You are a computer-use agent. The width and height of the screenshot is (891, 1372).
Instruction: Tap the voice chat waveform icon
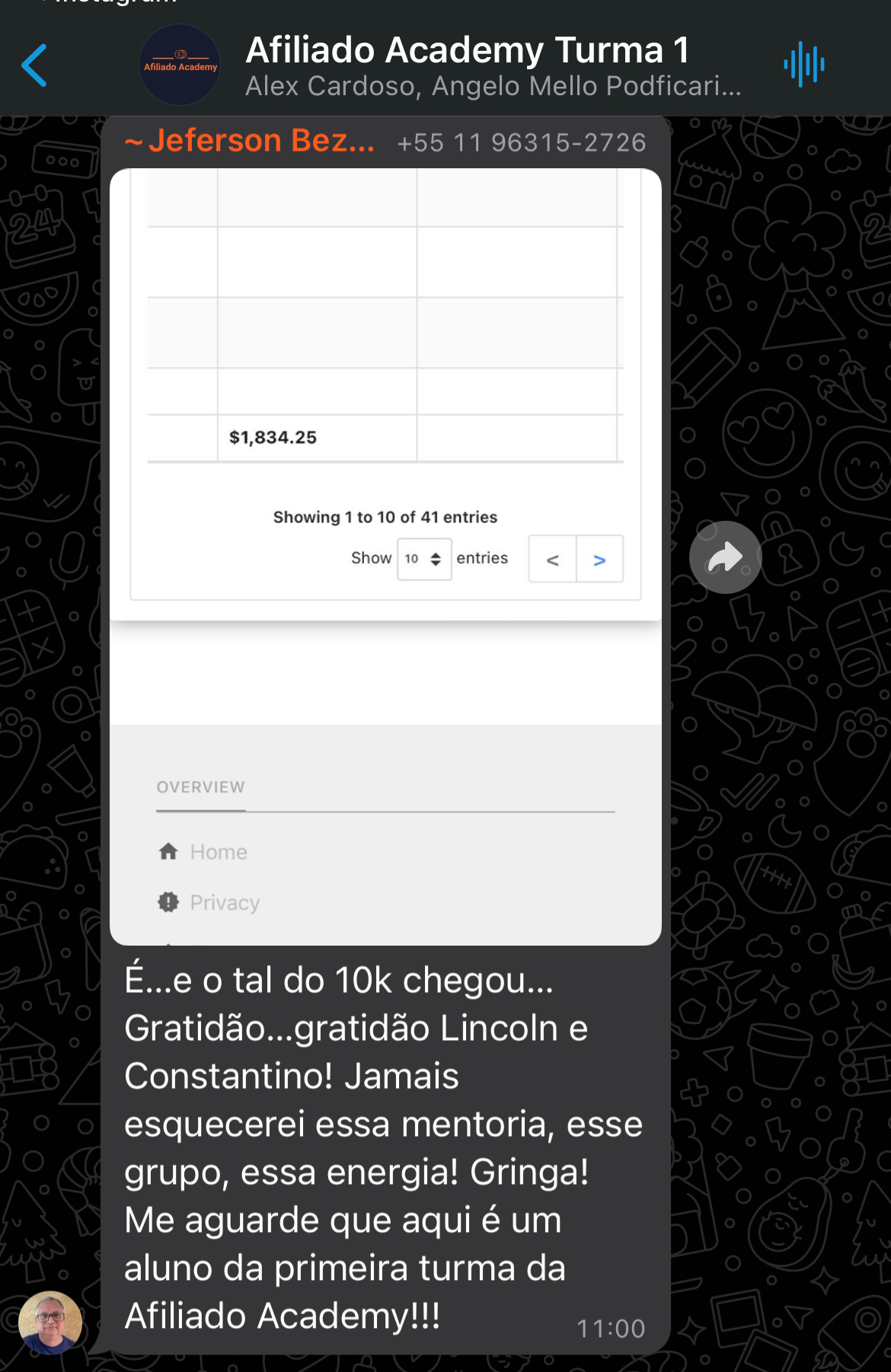pyautogui.click(x=803, y=65)
